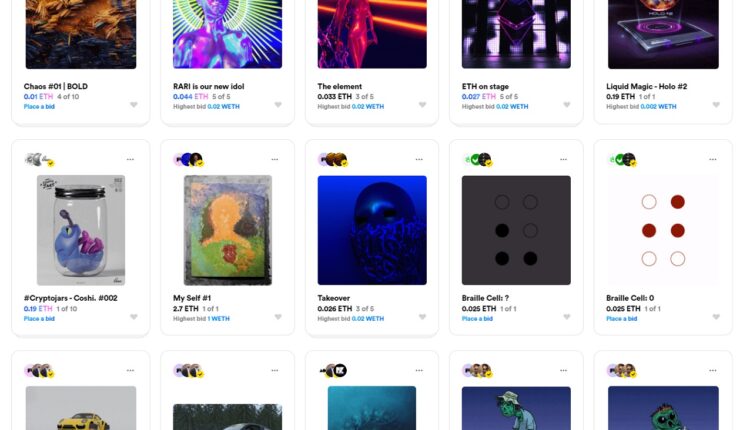
Task: Open the overflow menu on My Self #1
Action: [x=278, y=159]
